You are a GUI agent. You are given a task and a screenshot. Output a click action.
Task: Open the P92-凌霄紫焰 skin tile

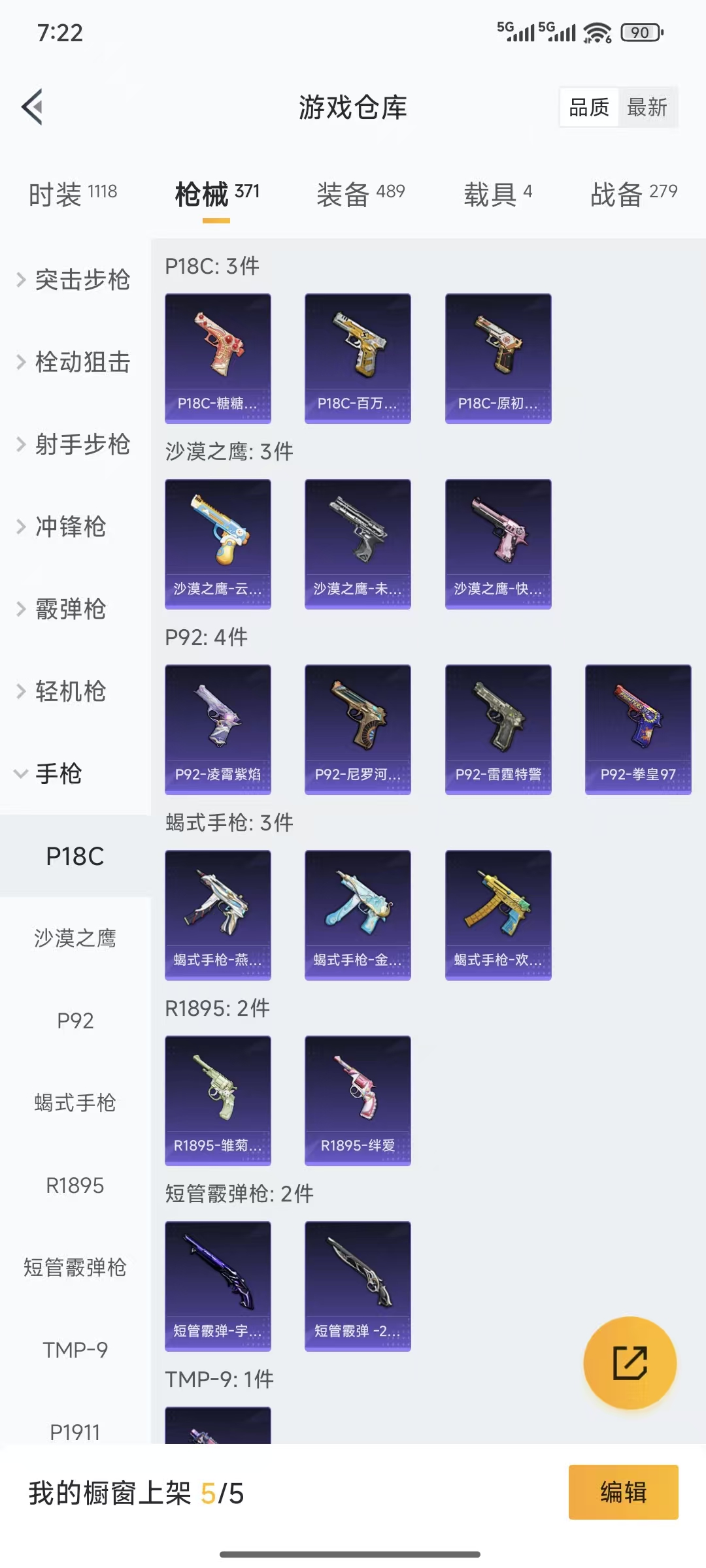click(x=218, y=729)
